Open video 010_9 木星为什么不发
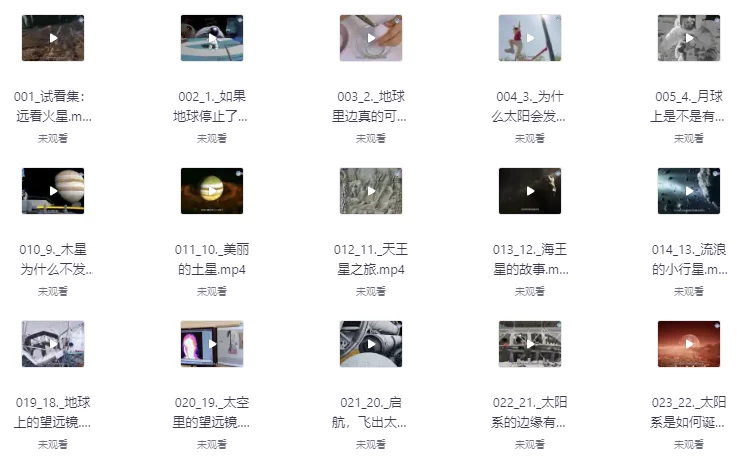The width and height of the screenshot is (742, 463). pyautogui.click(x=53, y=191)
